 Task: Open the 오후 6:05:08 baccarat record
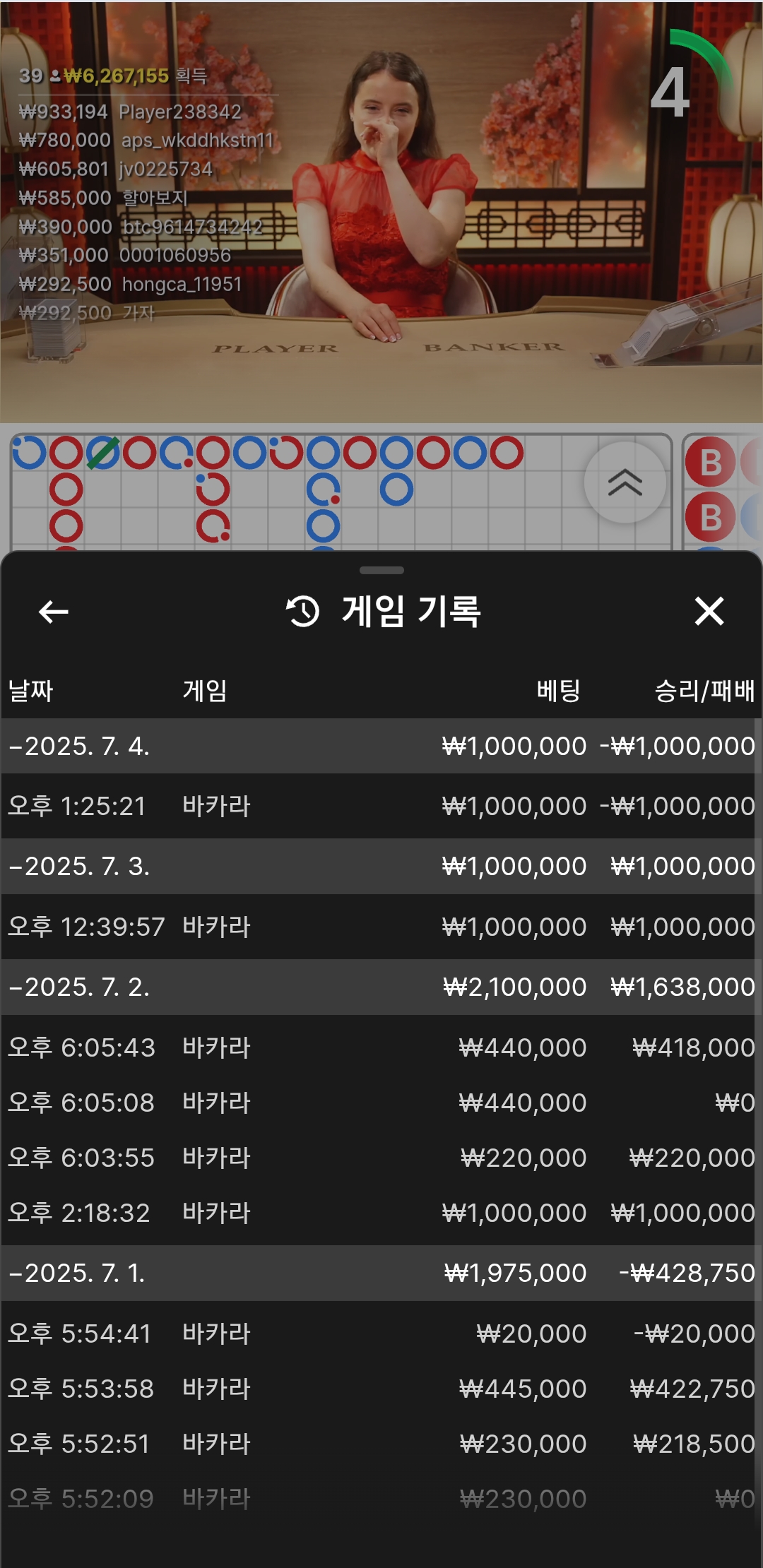click(380, 1103)
